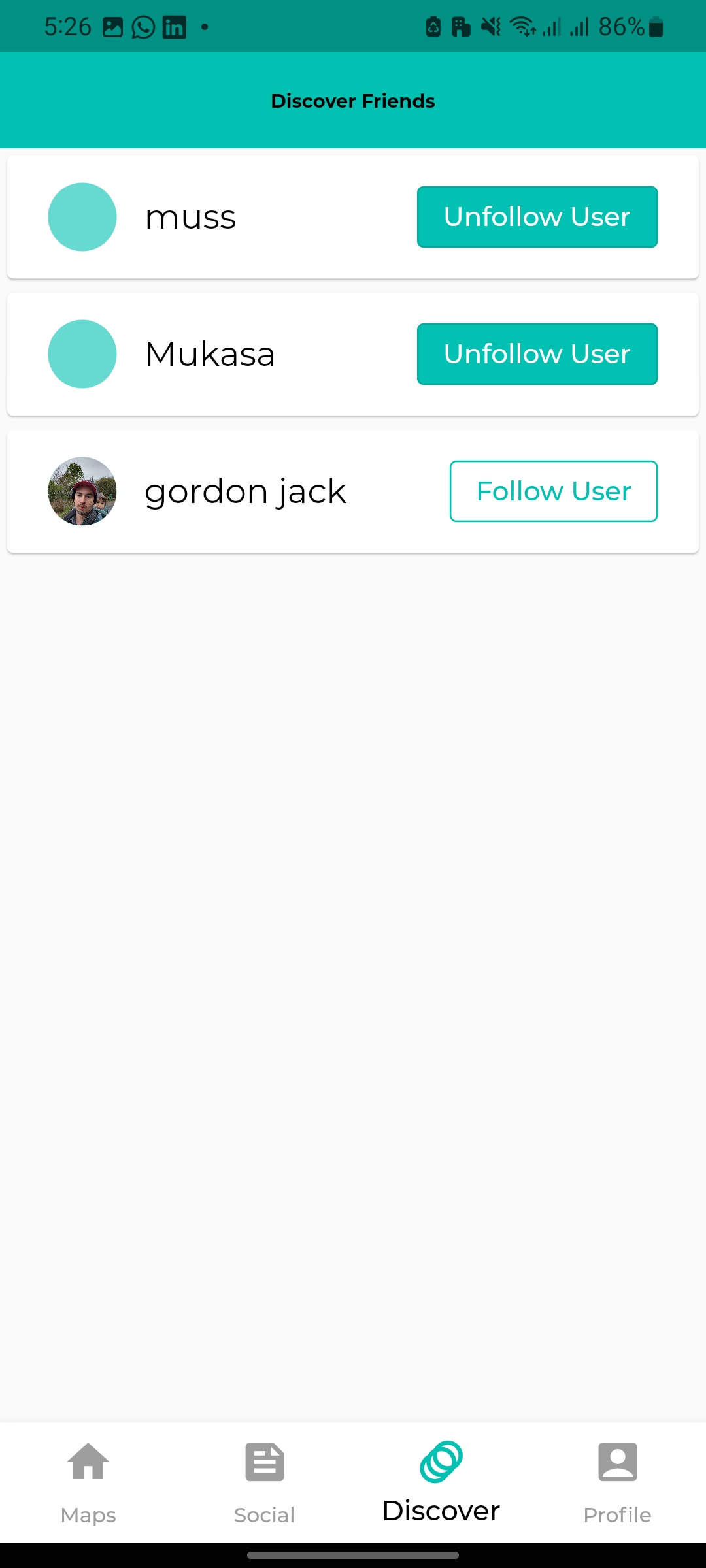Open the Mukasa user row
The image size is (706, 1568).
[x=210, y=354]
